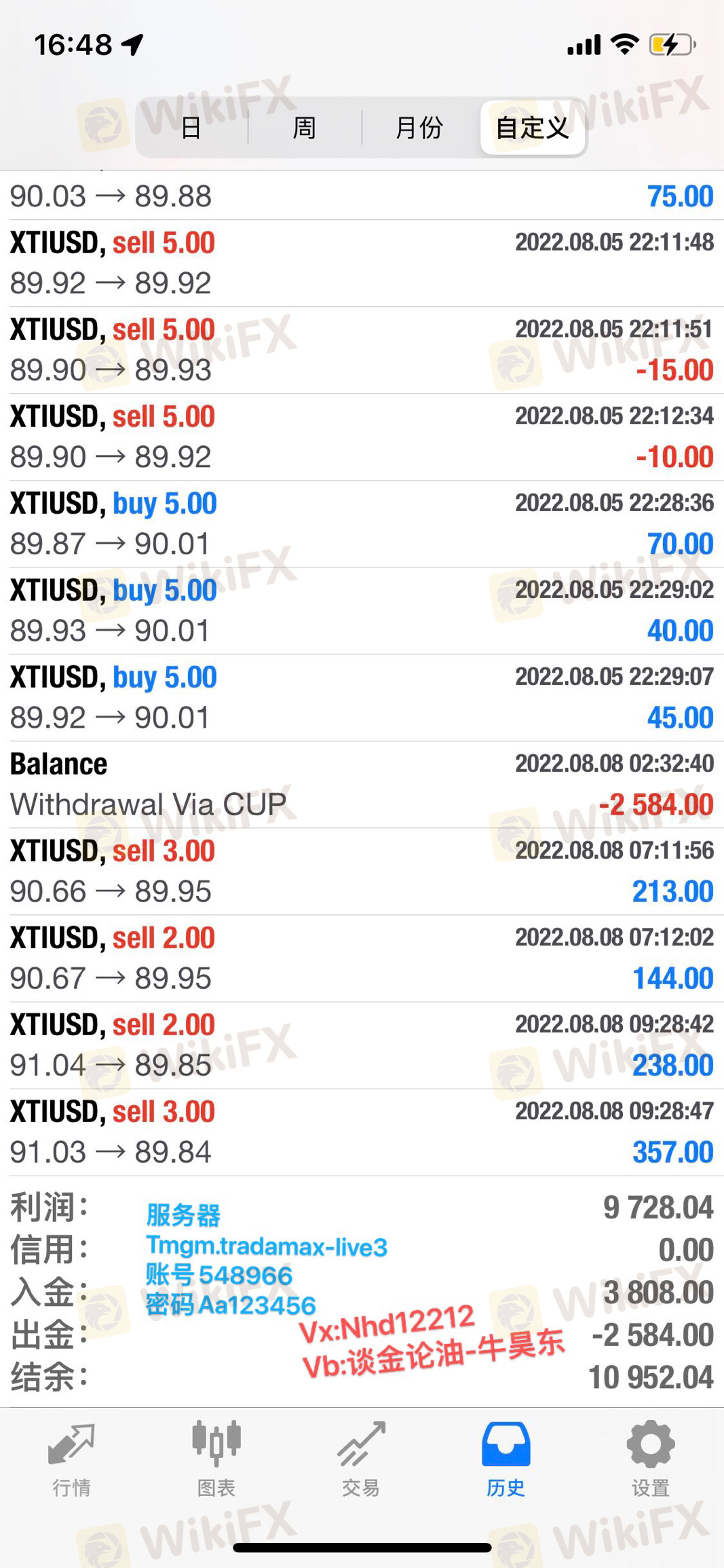Open the XTIUSD buy trade at 22:29:07

click(x=362, y=698)
